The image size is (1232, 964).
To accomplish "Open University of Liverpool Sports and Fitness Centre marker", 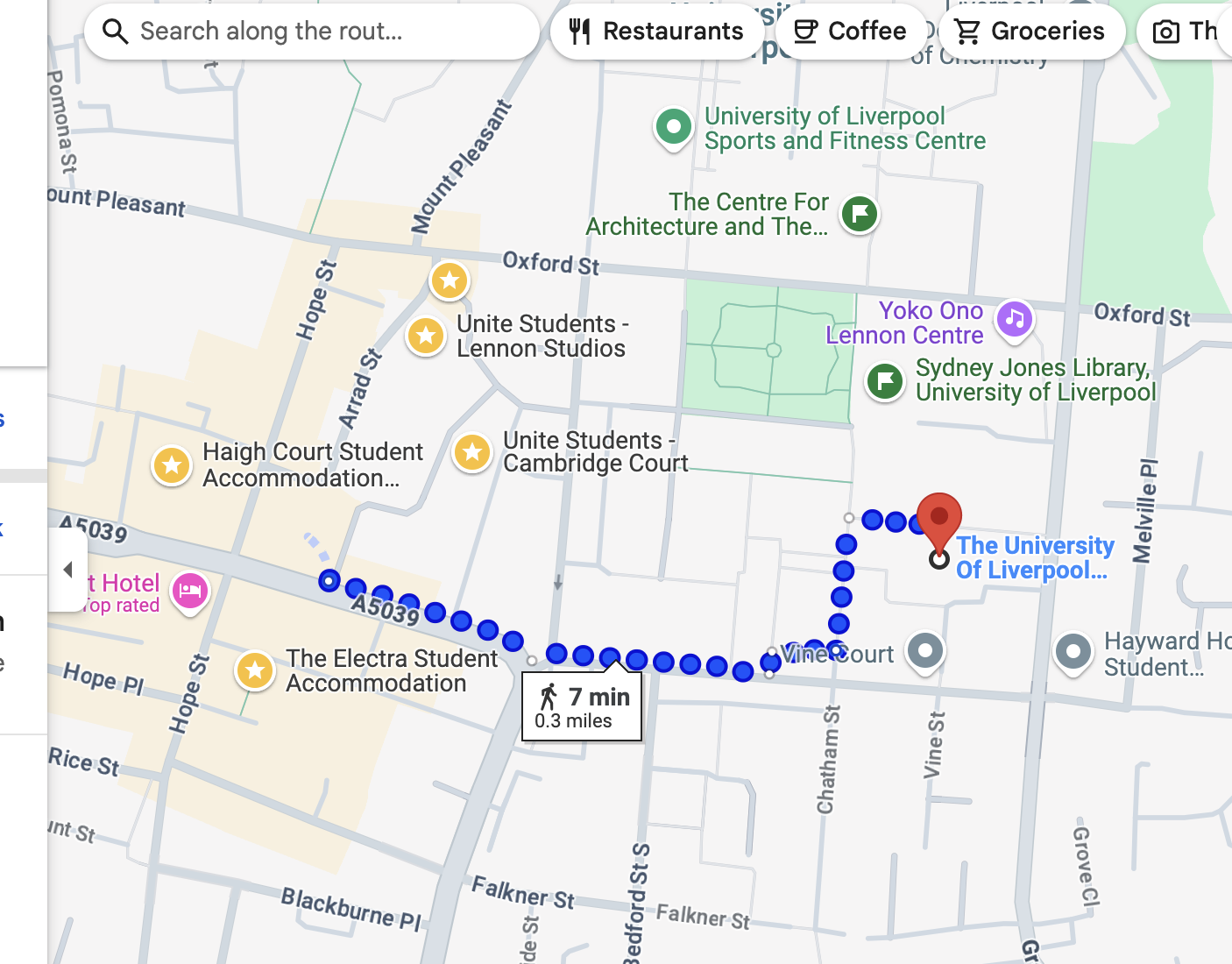I will coord(673,127).
